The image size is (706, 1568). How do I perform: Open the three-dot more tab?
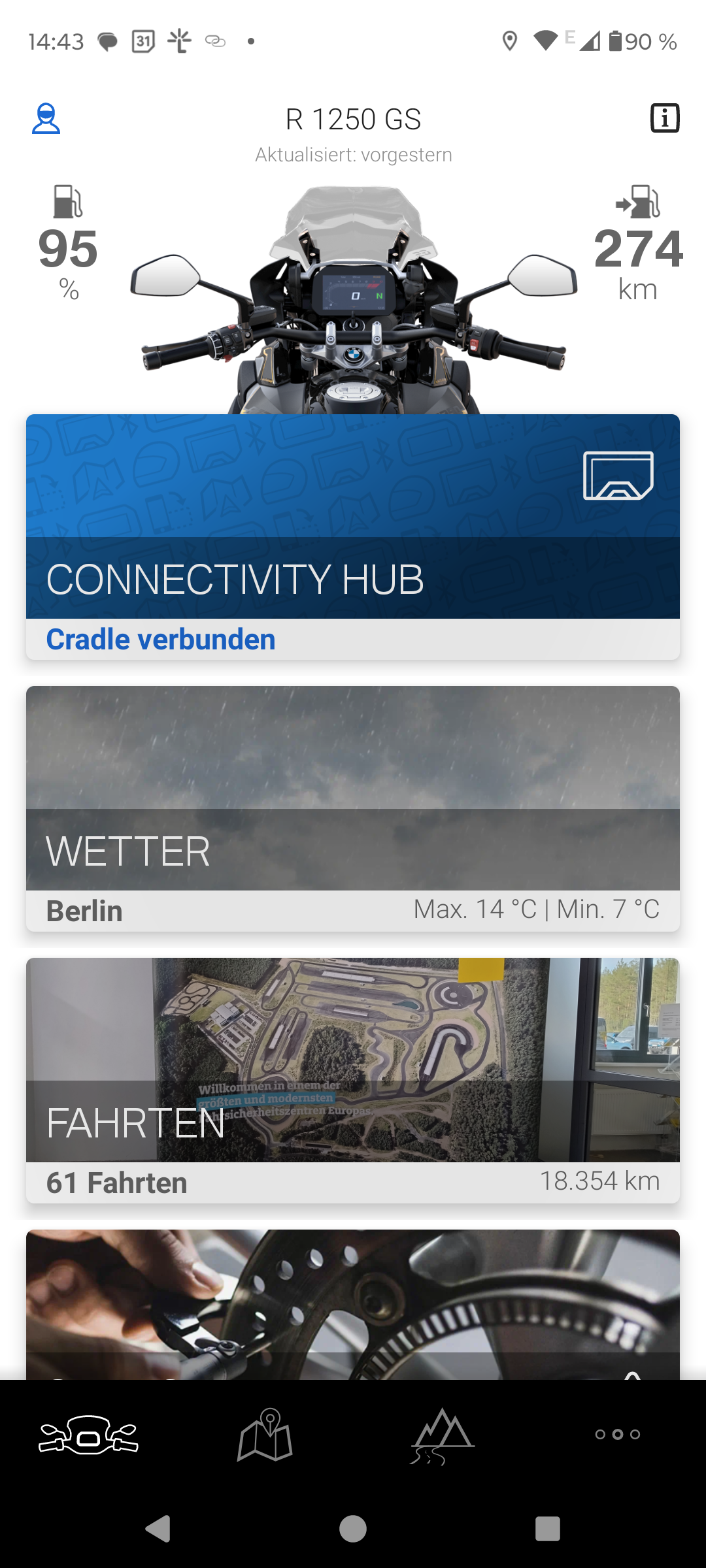click(618, 1435)
